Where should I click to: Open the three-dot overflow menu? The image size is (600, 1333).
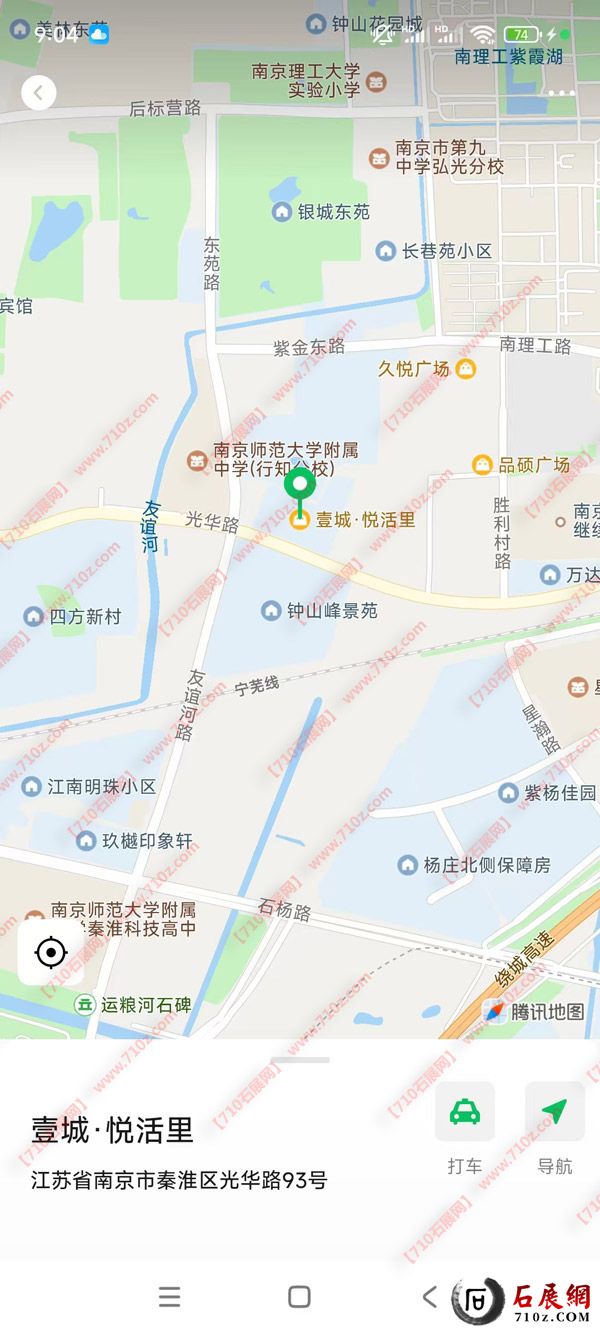[561, 93]
